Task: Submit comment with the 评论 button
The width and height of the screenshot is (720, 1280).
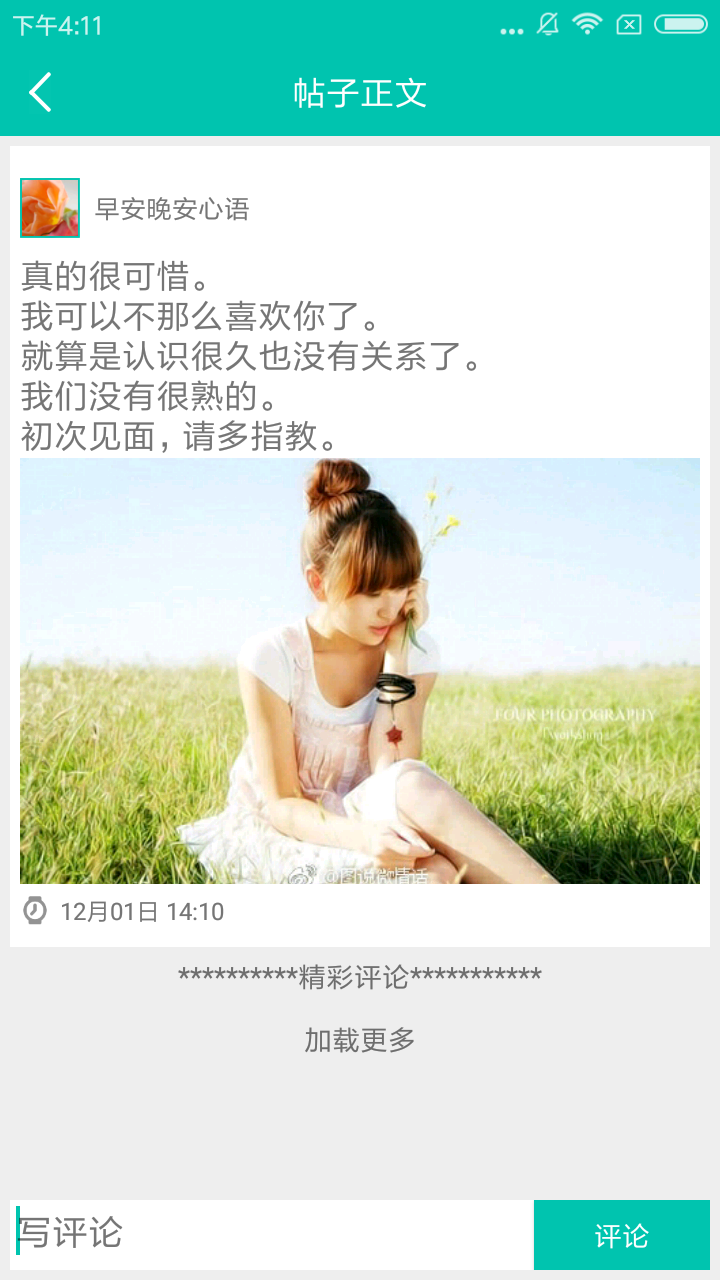Action: (x=621, y=1235)
